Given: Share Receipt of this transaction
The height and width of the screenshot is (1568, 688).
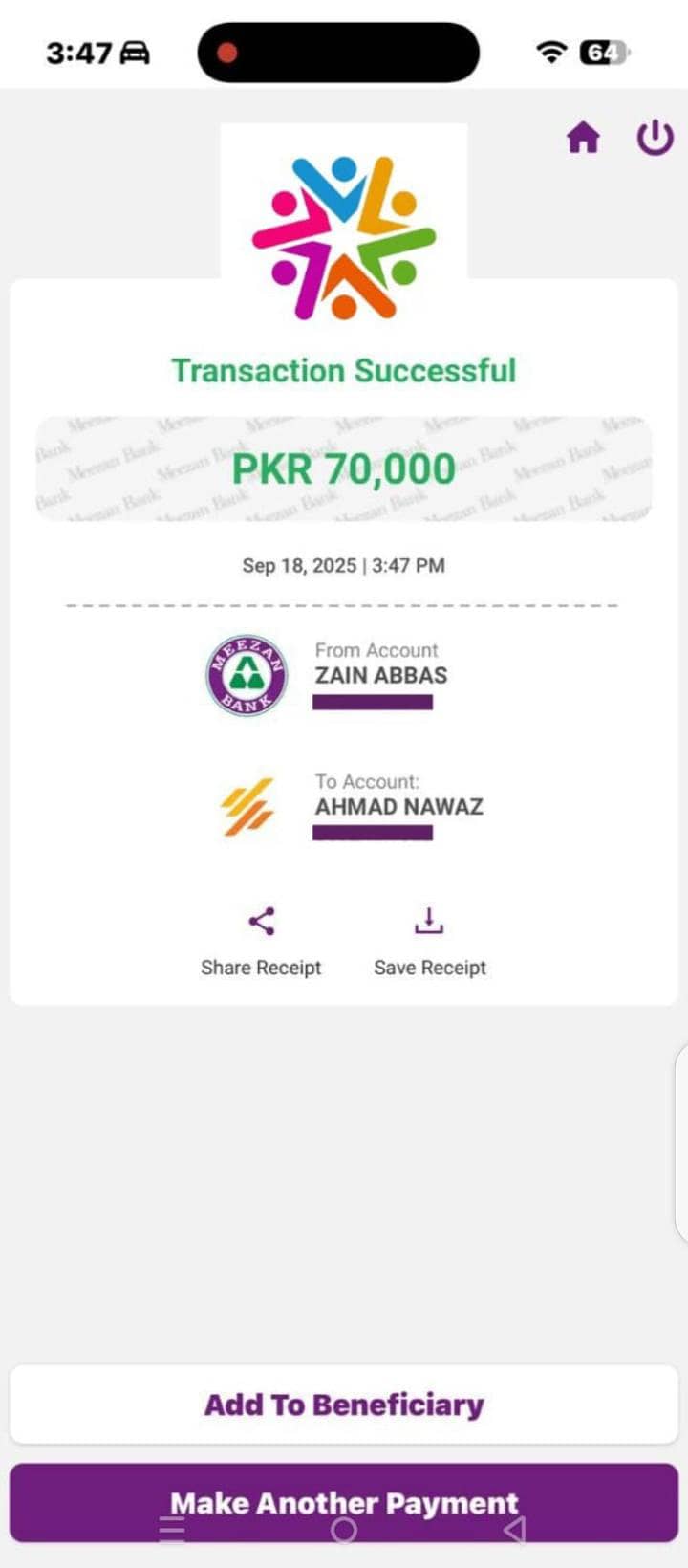Looking at the screenshot, I should (261, 942).
